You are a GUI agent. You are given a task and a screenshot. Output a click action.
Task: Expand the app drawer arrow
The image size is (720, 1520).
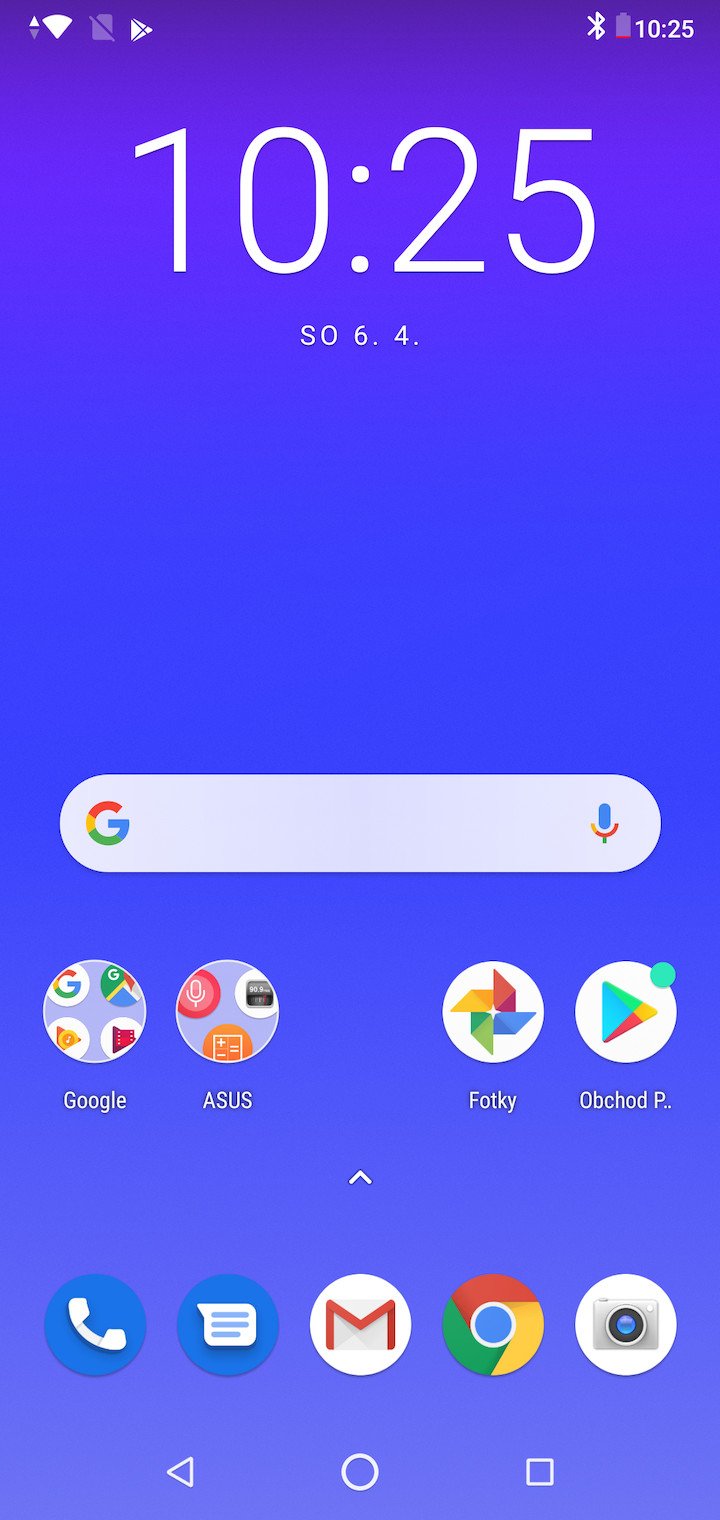coord(360,1178)
